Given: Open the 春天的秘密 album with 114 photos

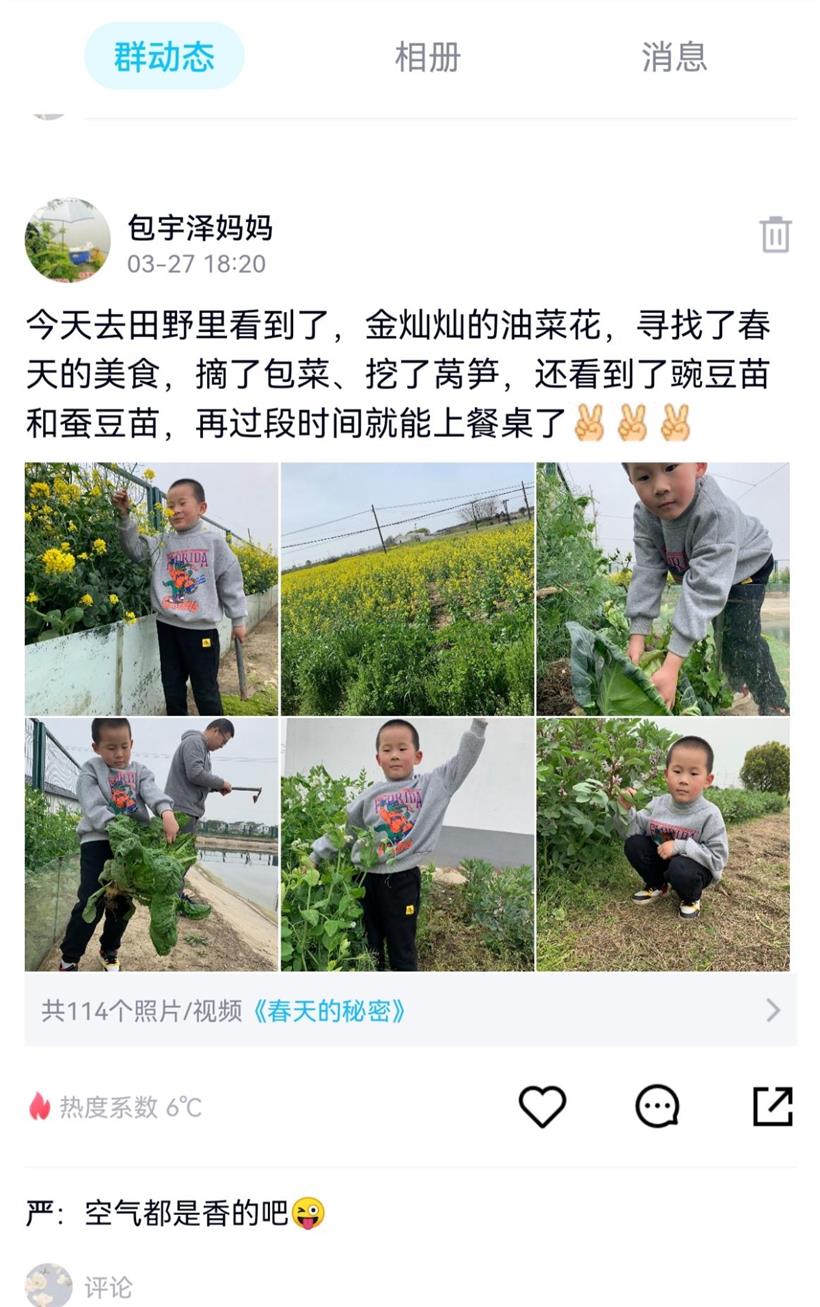Looking at the screenshot, I should [410, 1011].
